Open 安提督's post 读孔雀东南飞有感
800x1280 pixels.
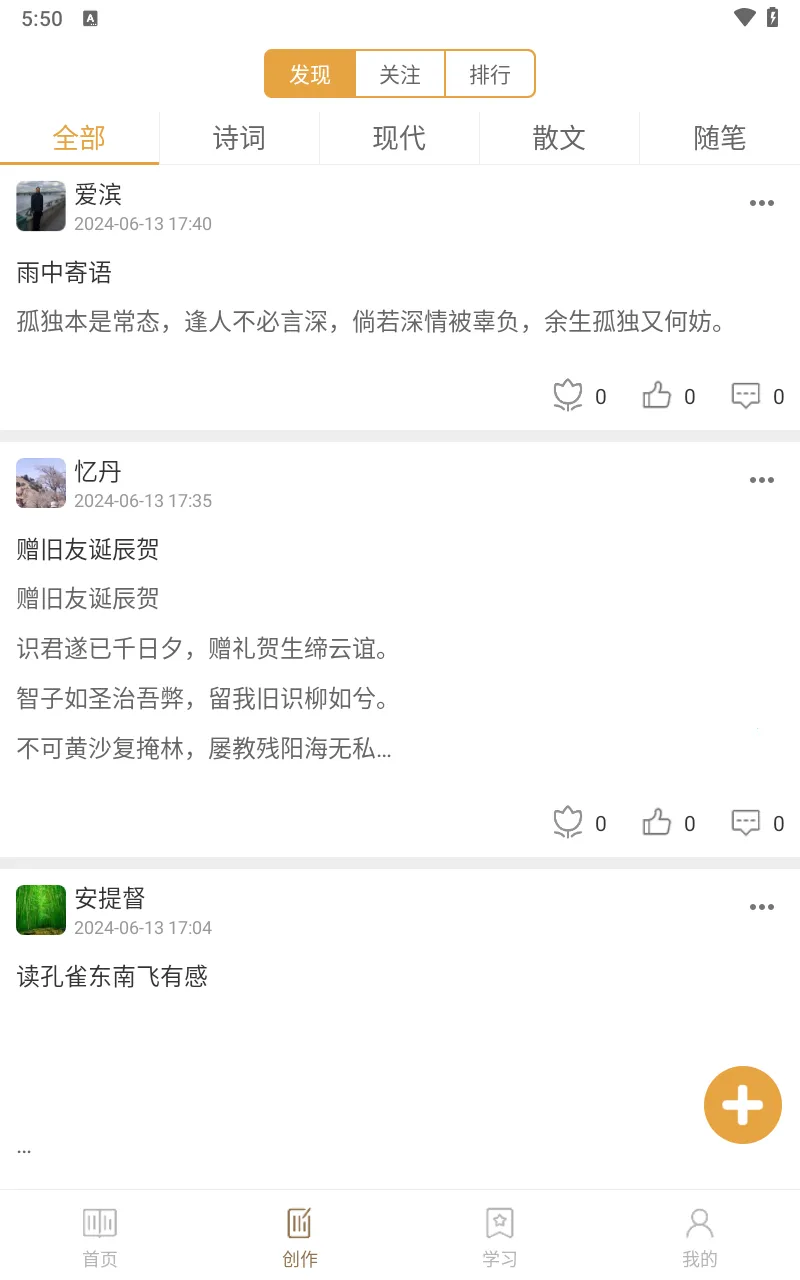tap(112, 976)
